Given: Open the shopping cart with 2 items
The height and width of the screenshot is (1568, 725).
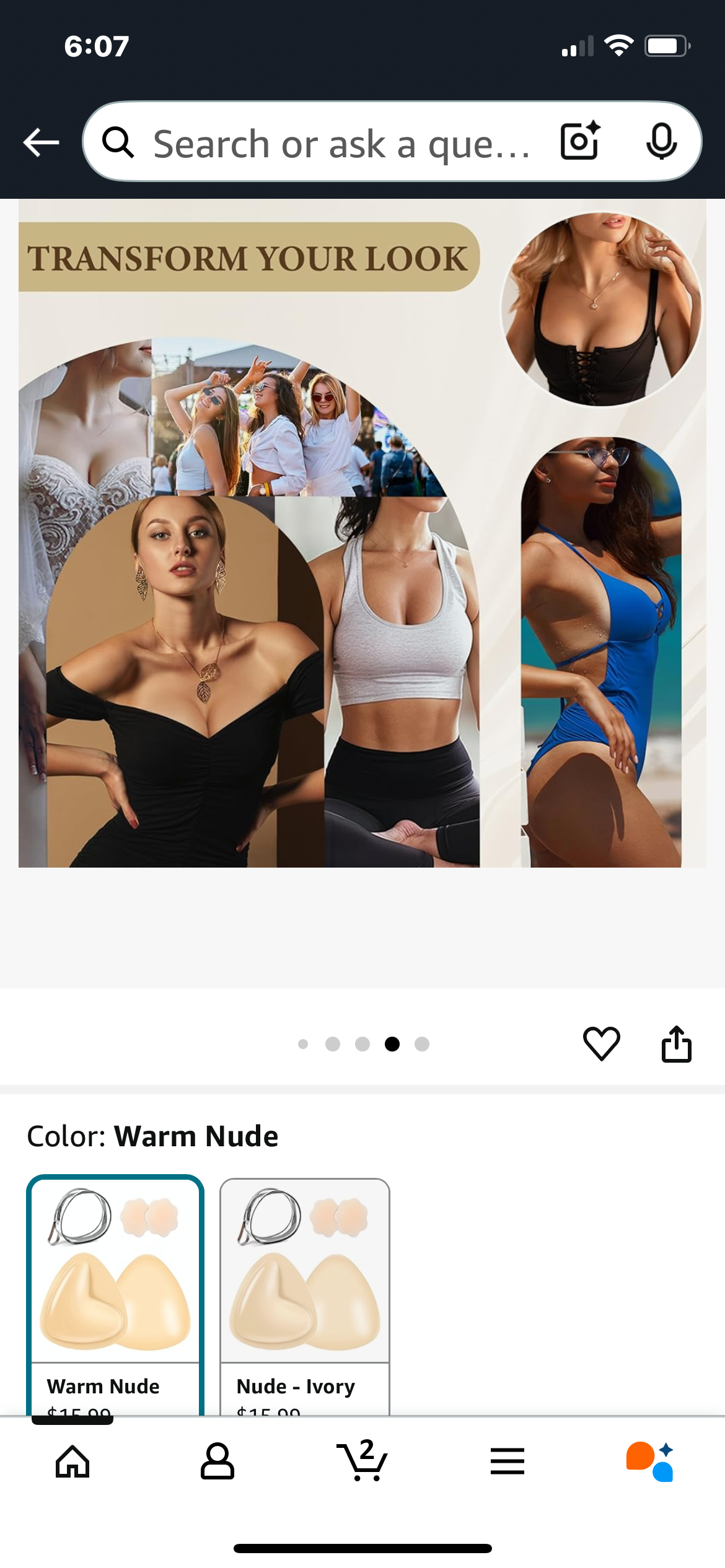Looking at the screenshot, I should tap(362, 1463).
